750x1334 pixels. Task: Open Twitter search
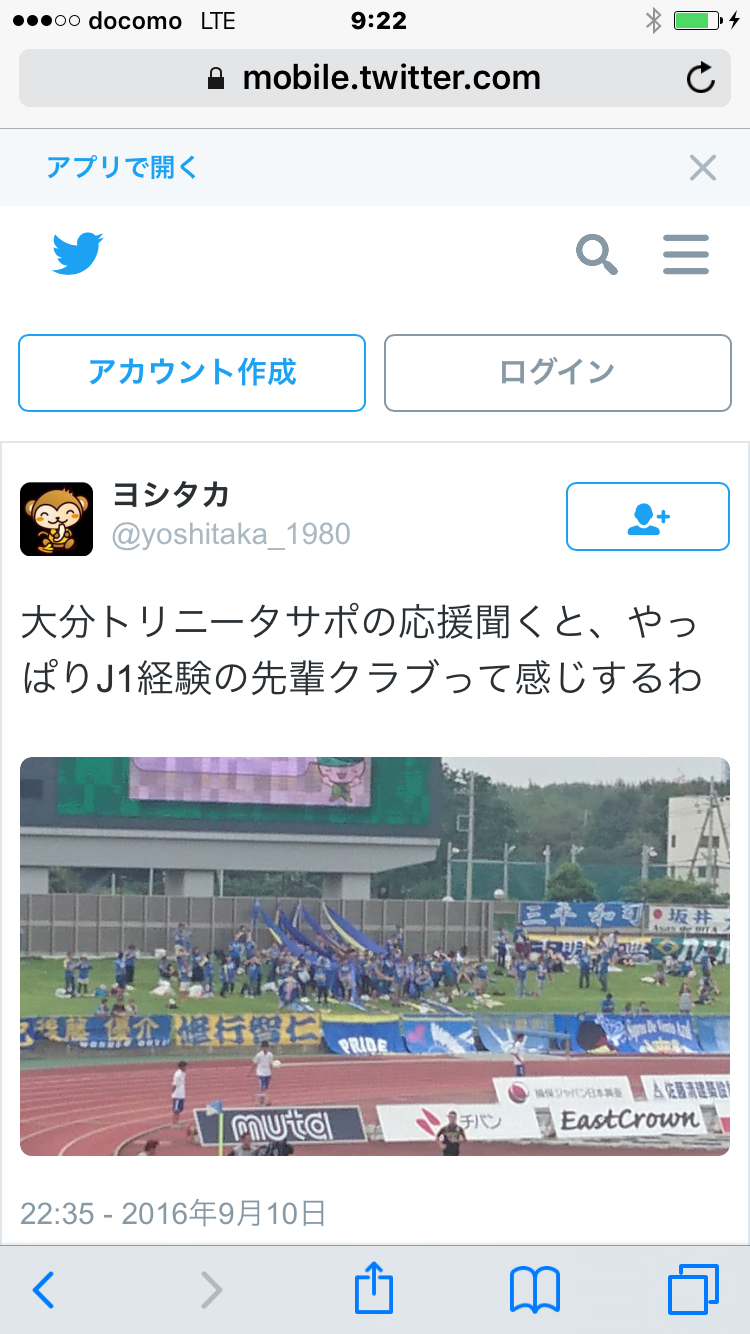click(x=597, y=255)
